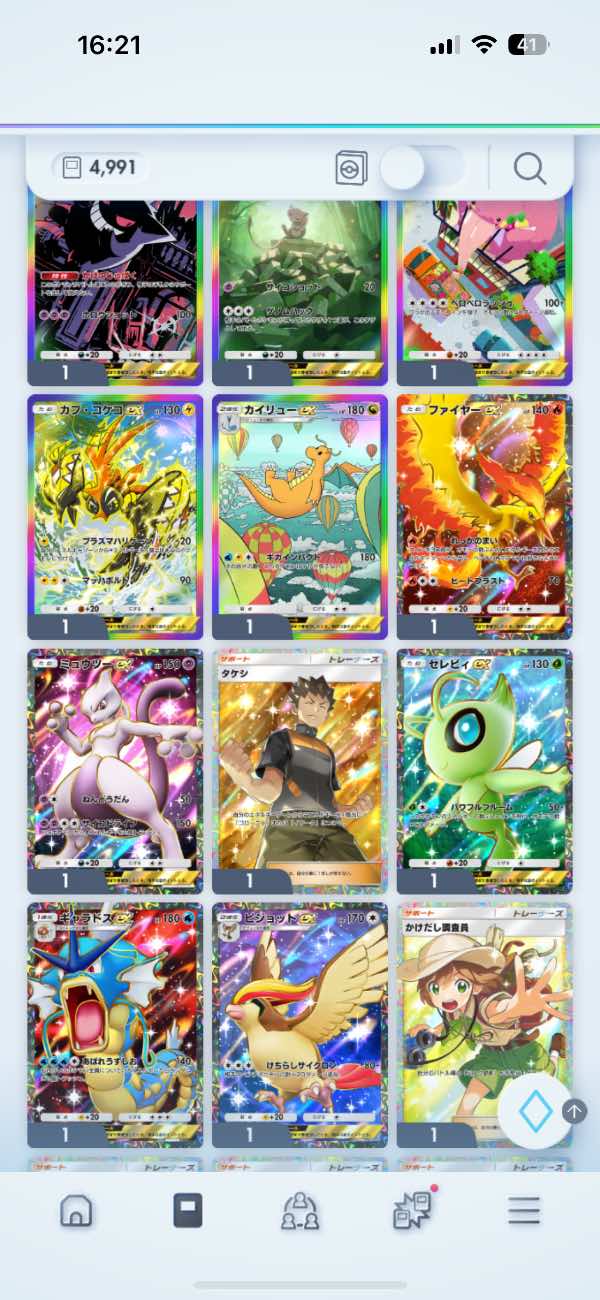Viewport: 600px width, 1300px height.
Task: Open the battle tab with notification
Action: [412, 1210]
